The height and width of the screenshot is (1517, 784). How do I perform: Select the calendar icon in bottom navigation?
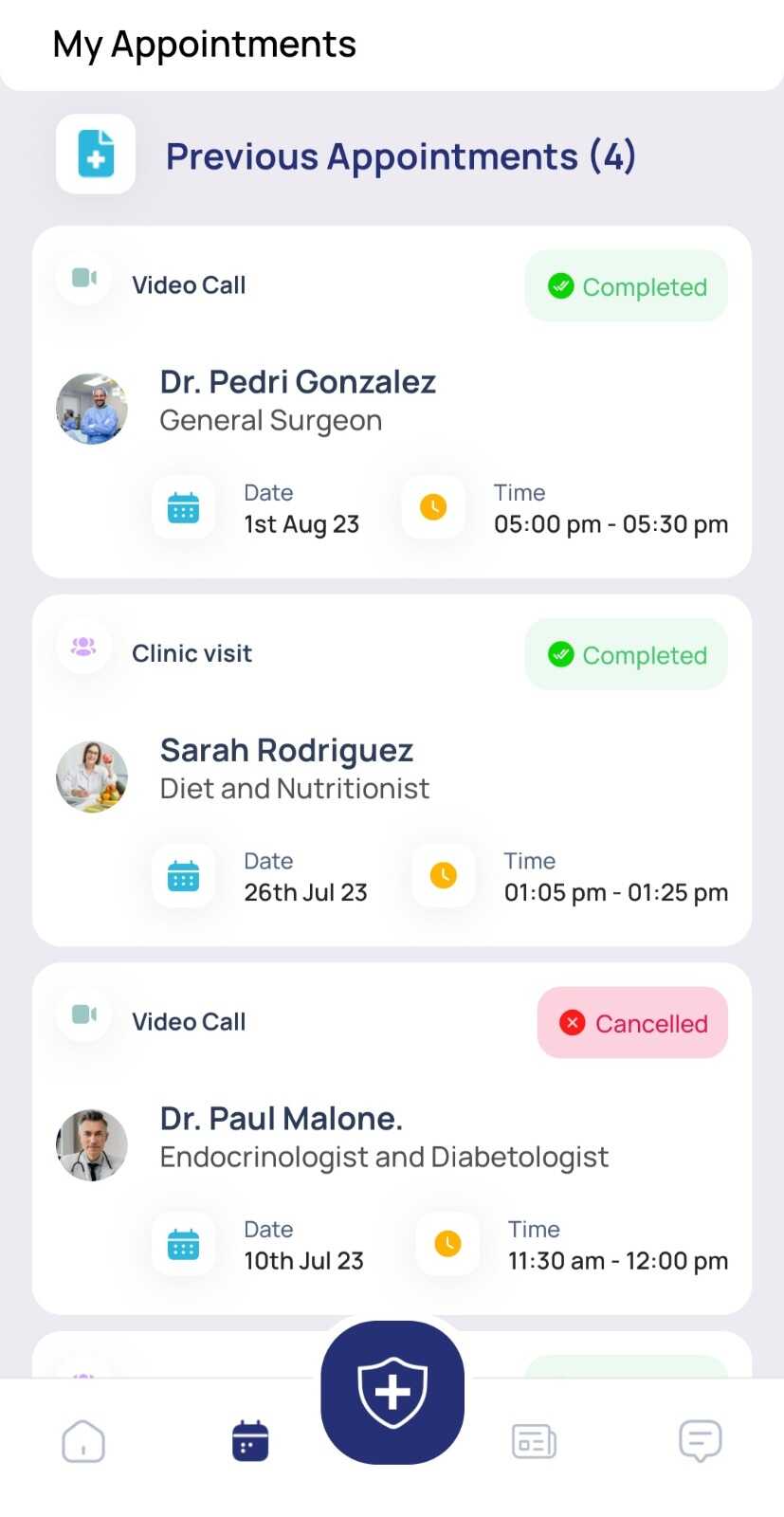[x=249, y=1440]
